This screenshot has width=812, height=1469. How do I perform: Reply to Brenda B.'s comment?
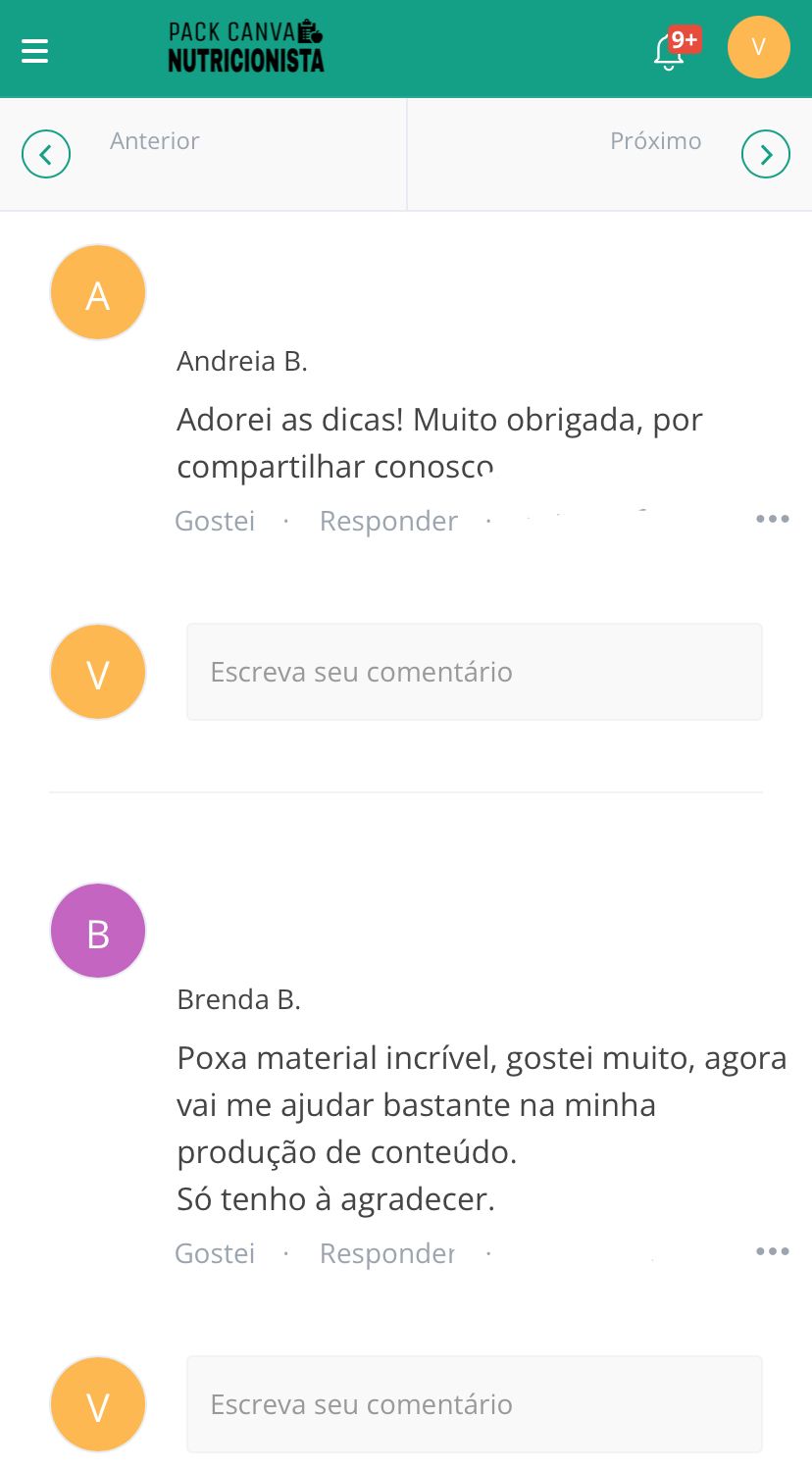(387, 1253)
